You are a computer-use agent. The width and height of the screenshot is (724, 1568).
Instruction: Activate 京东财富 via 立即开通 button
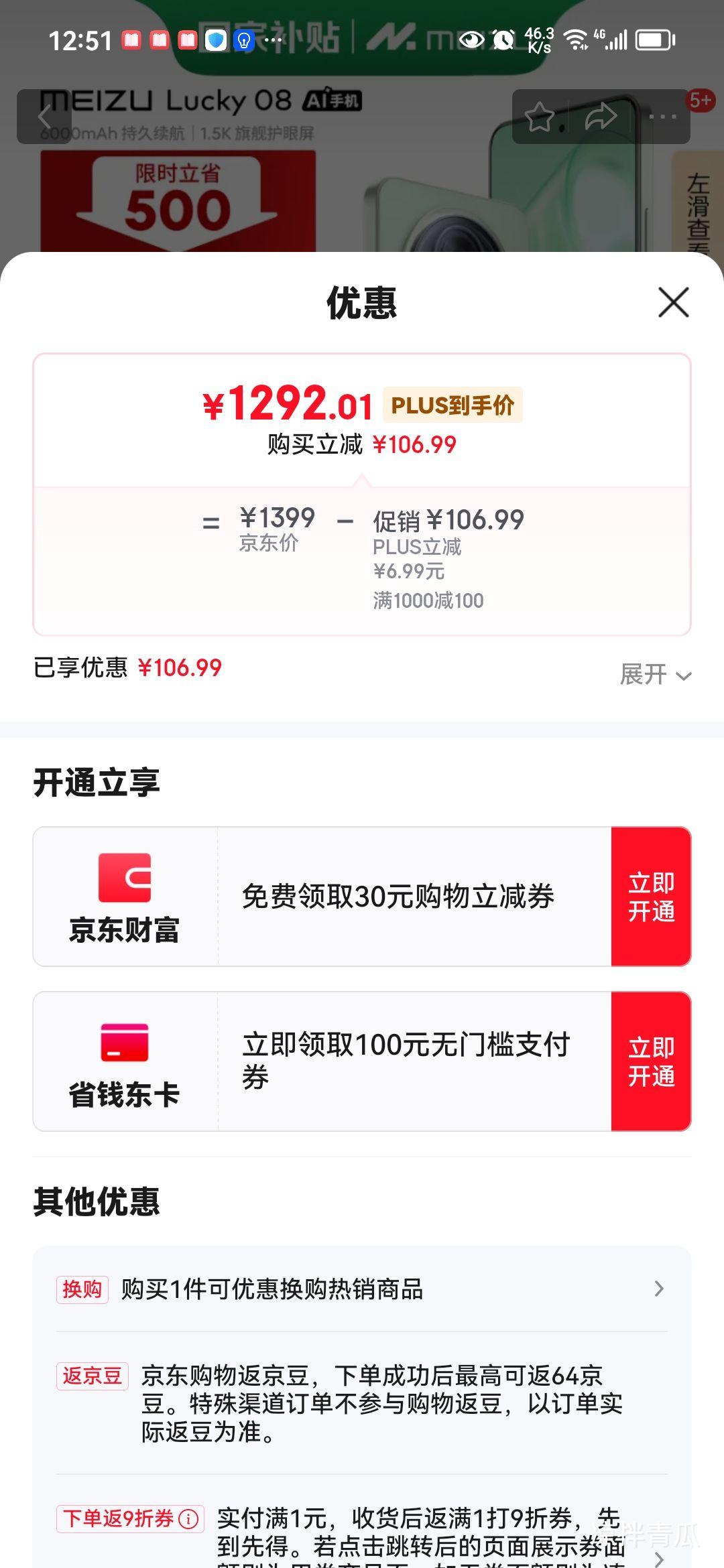point(651,897)
